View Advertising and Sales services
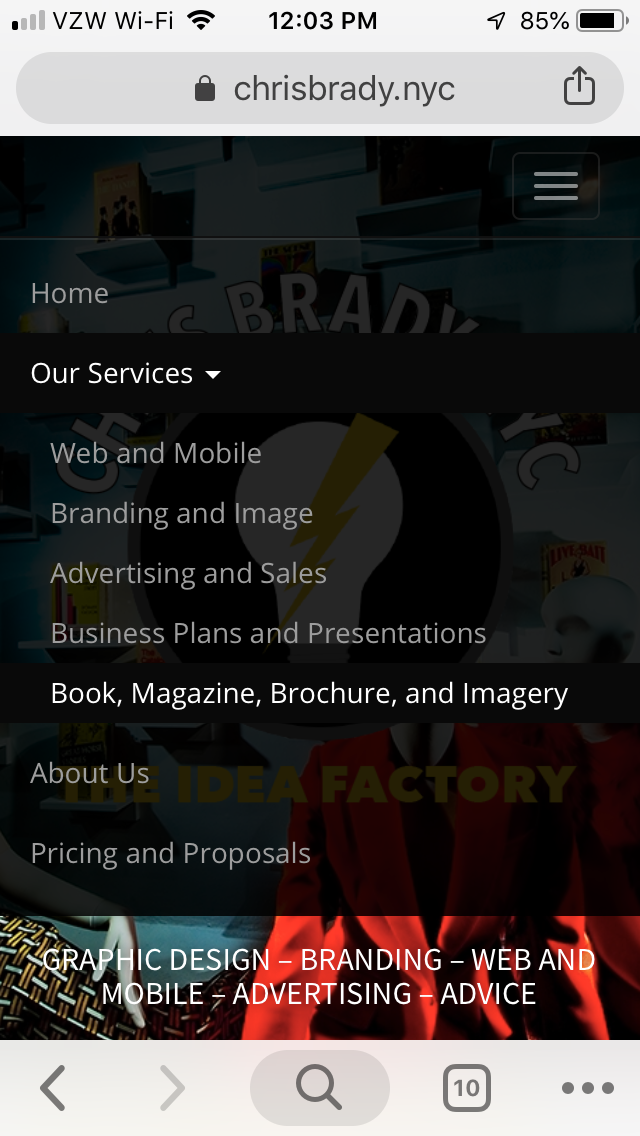This screenshot has height=1136, width=640. click(188, 574)
